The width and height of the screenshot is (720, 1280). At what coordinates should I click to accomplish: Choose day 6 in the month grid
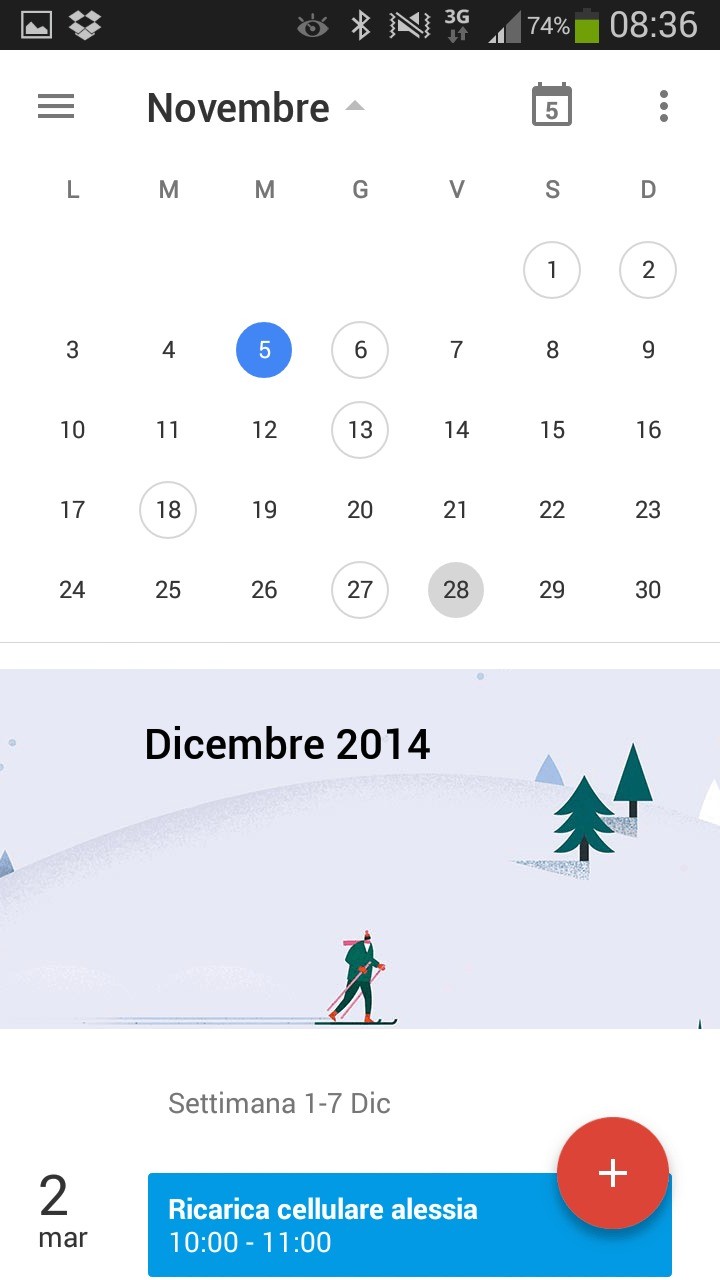tap(360, 350)
